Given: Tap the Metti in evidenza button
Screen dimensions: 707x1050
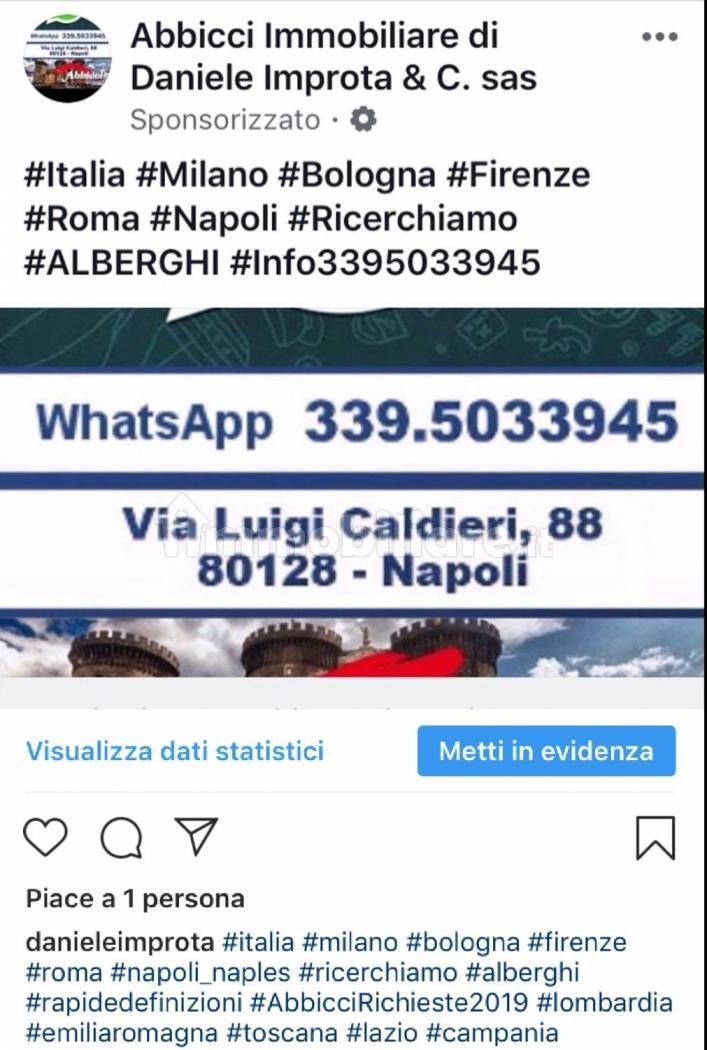Looking at the screenshot, I should click(546, 751).
